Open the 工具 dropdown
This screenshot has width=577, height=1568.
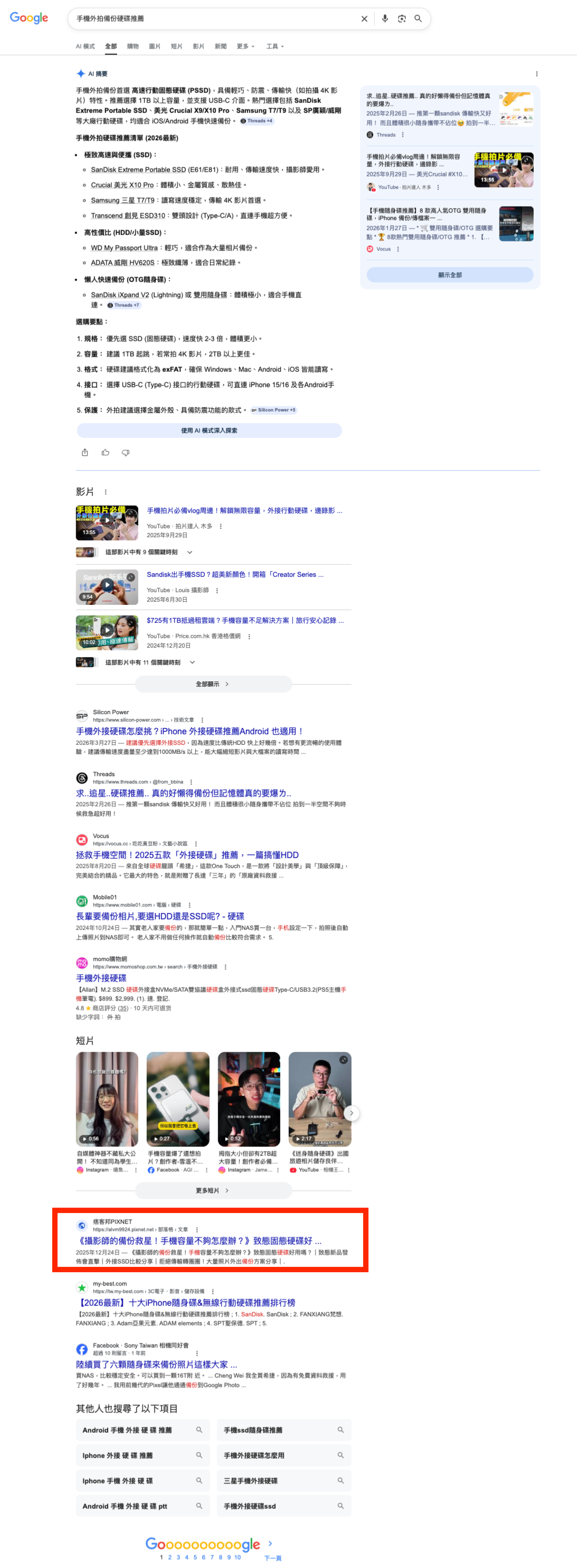(275, 46)
